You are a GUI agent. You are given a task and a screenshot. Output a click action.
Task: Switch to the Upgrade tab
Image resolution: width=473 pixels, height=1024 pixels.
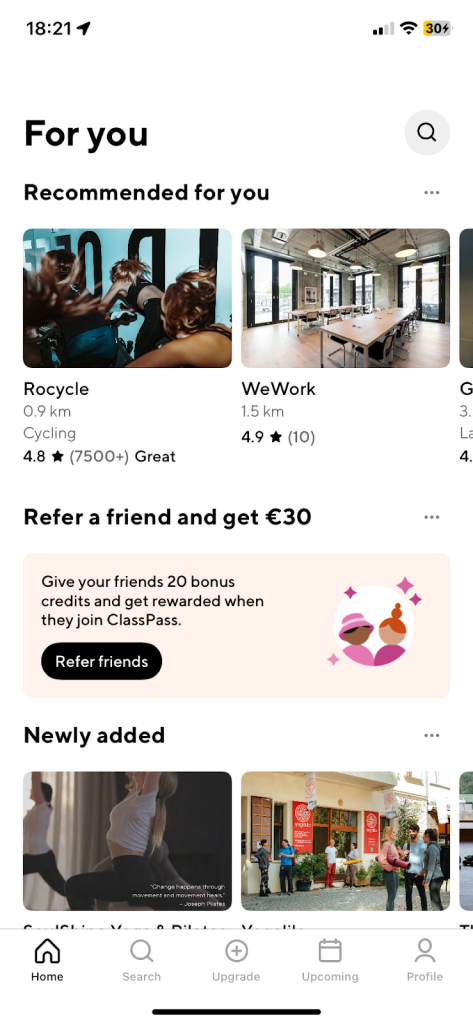click(x=236, y=961)
